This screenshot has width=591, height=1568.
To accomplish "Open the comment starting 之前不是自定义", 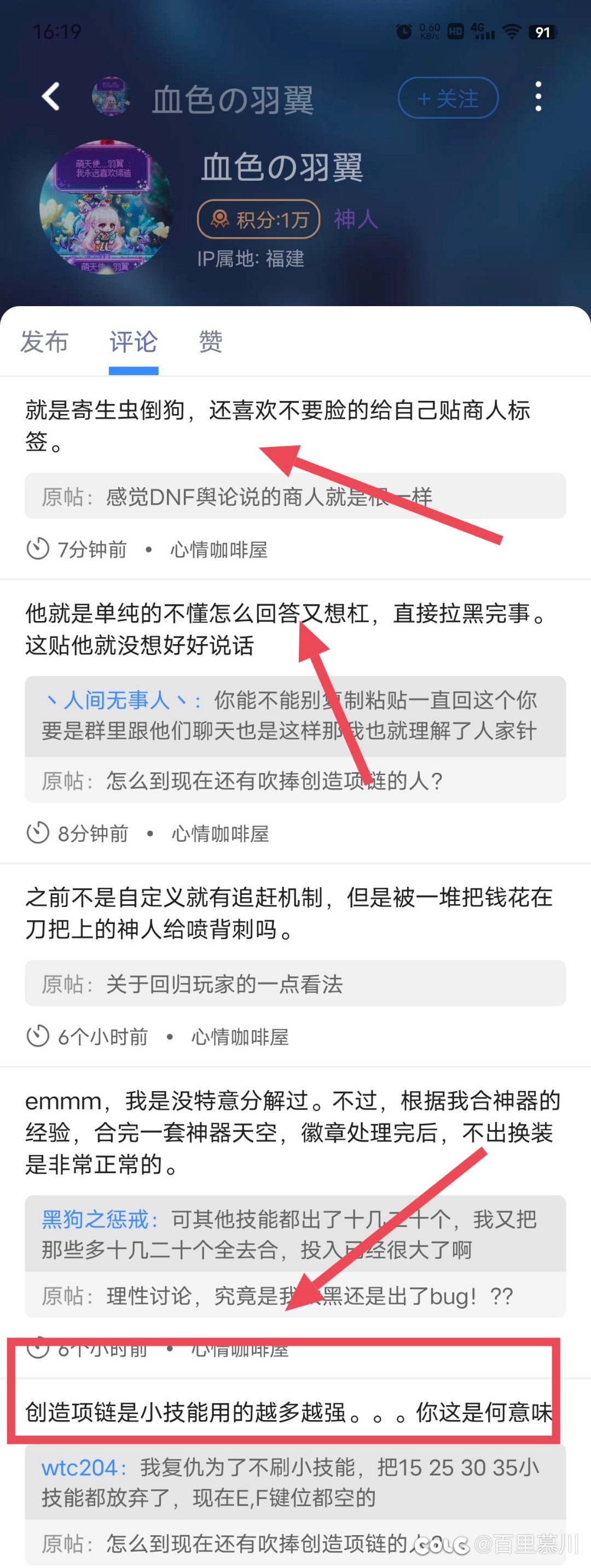I will tap(288, 913).
